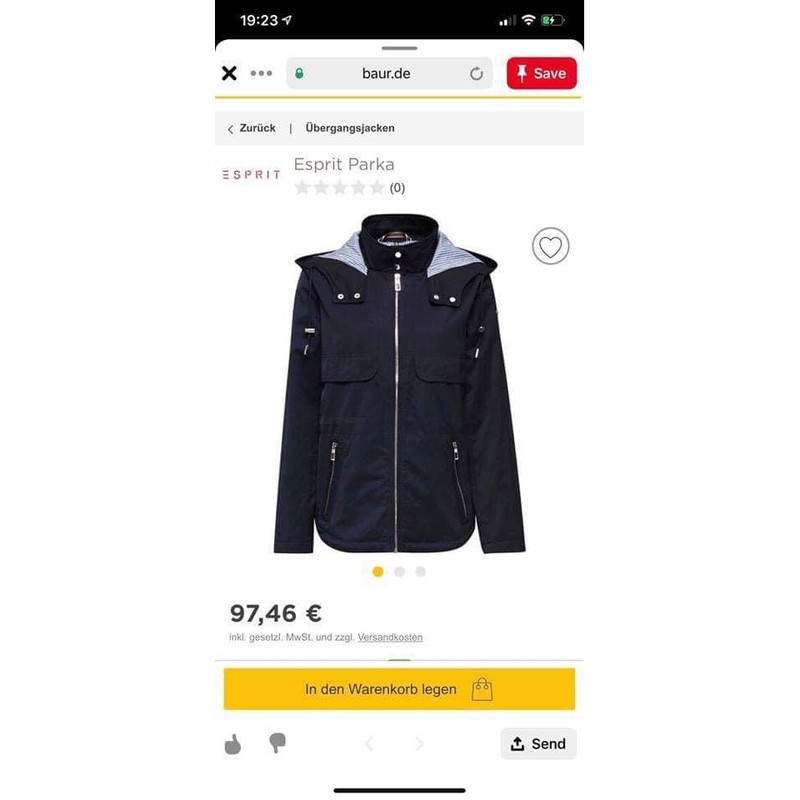Send this page to someone
800x800 pixels.
click(538, 744)
